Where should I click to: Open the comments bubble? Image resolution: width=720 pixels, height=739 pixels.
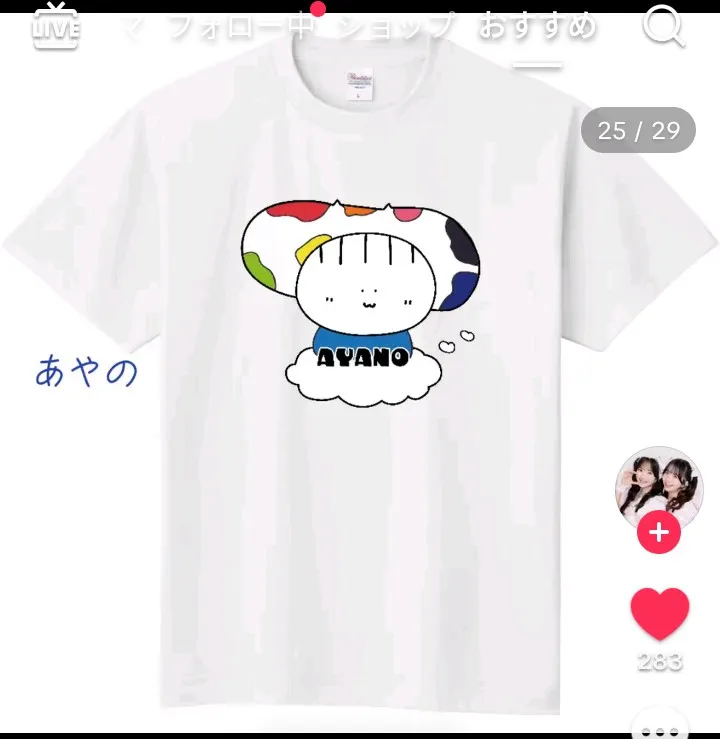pos(659,727)
